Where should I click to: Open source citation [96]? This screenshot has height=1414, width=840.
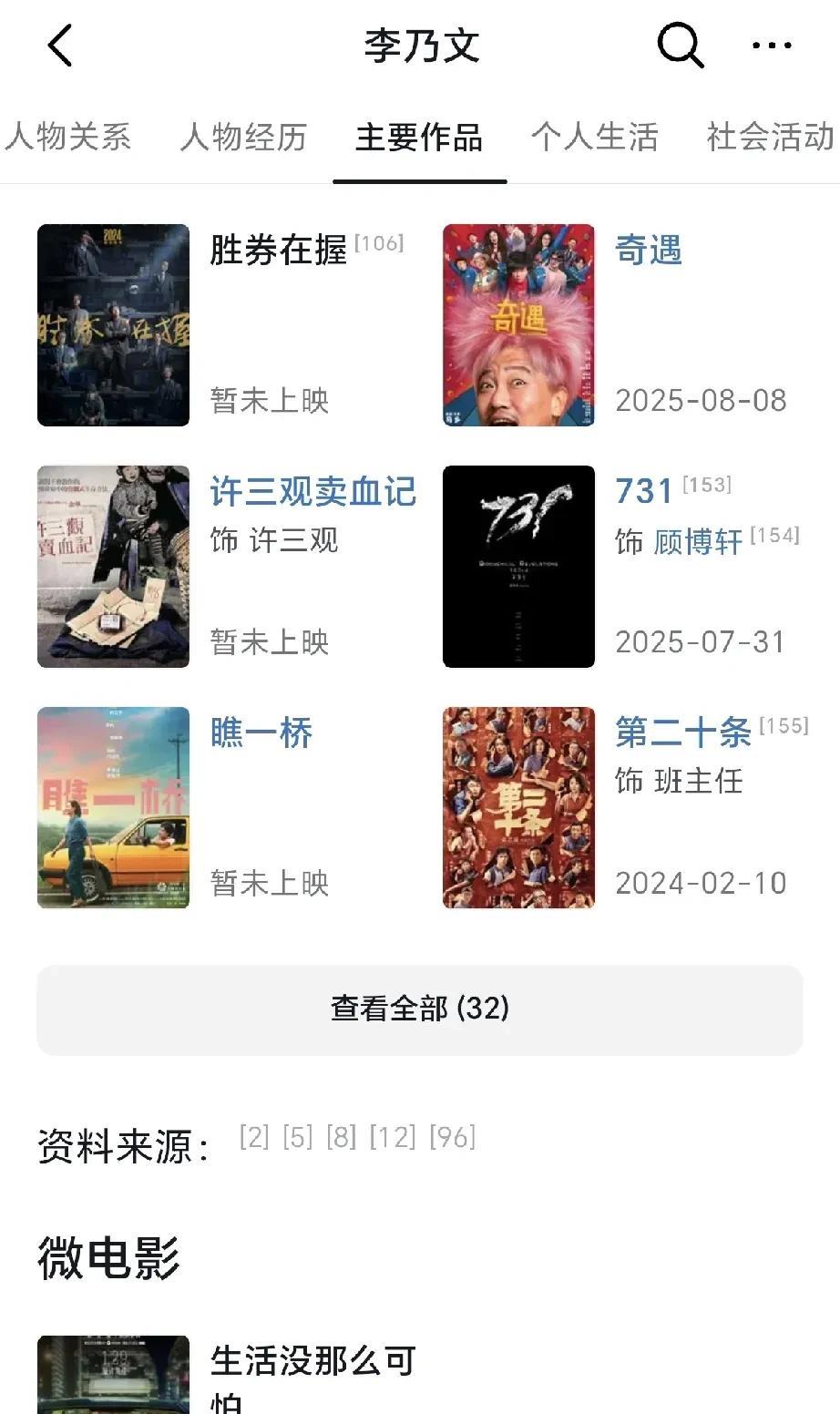(x=453, y=1137)
